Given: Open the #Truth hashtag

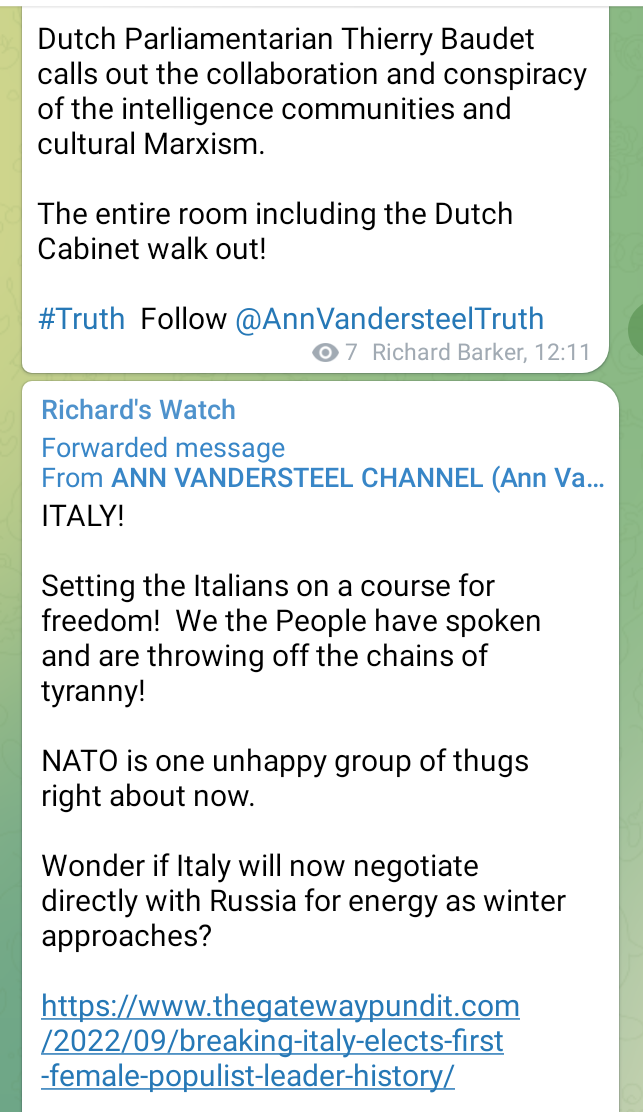Looking at the screenshot, I should click(x=81, y=319).
